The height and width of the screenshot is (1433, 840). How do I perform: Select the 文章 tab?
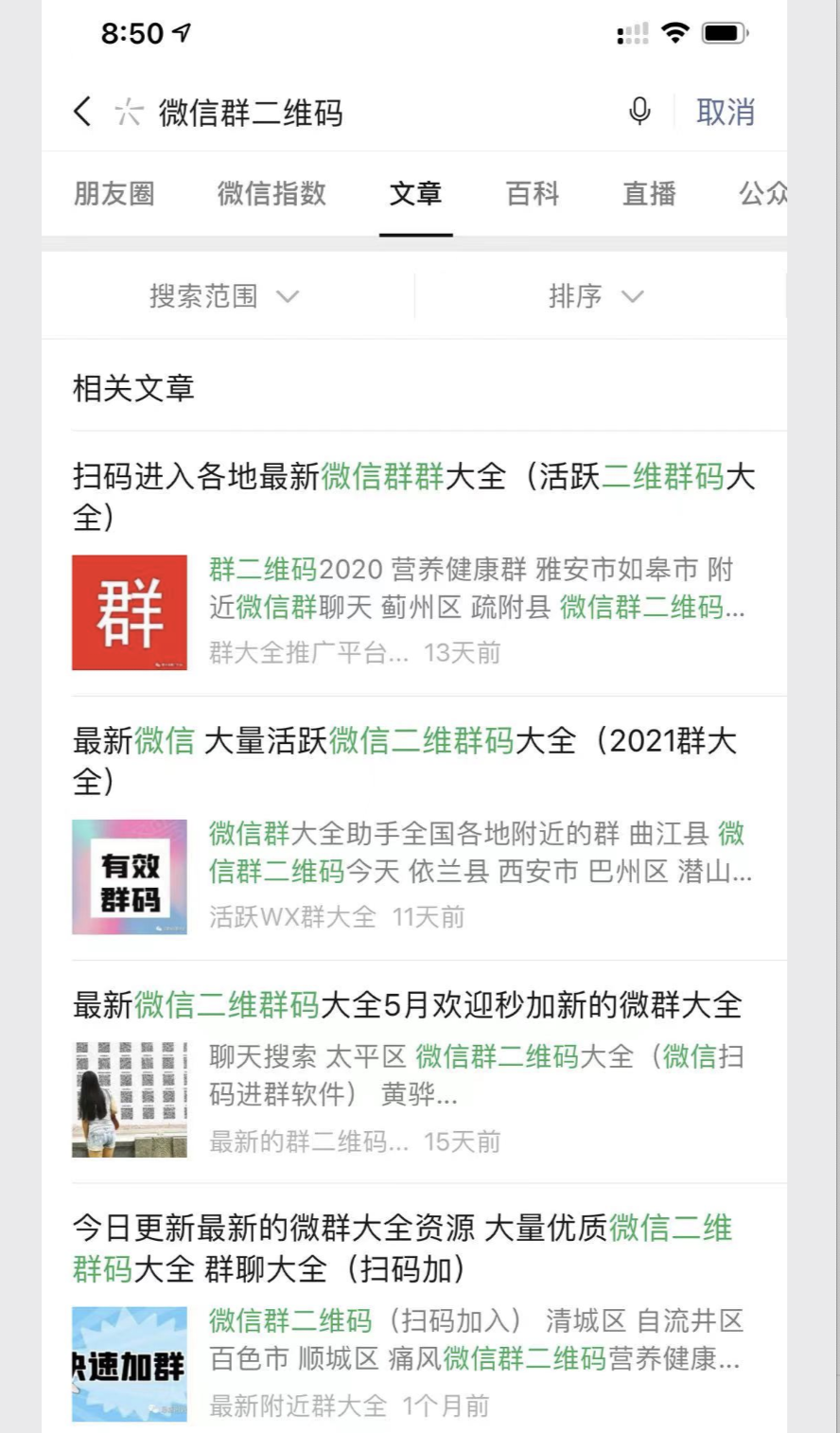click(x=415, y=194)
